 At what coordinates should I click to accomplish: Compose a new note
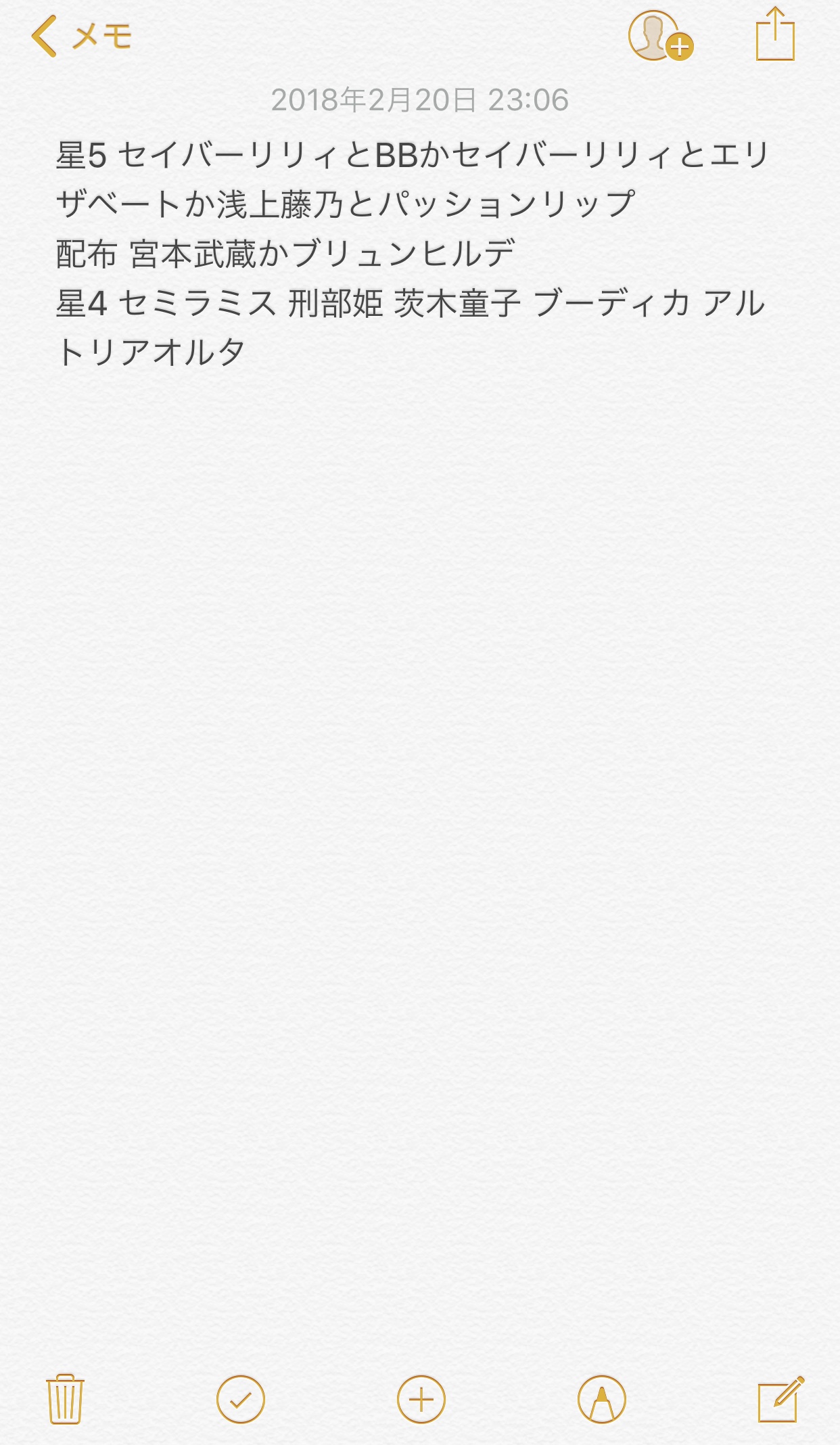pyautogui.click(x=780, y=1398)
